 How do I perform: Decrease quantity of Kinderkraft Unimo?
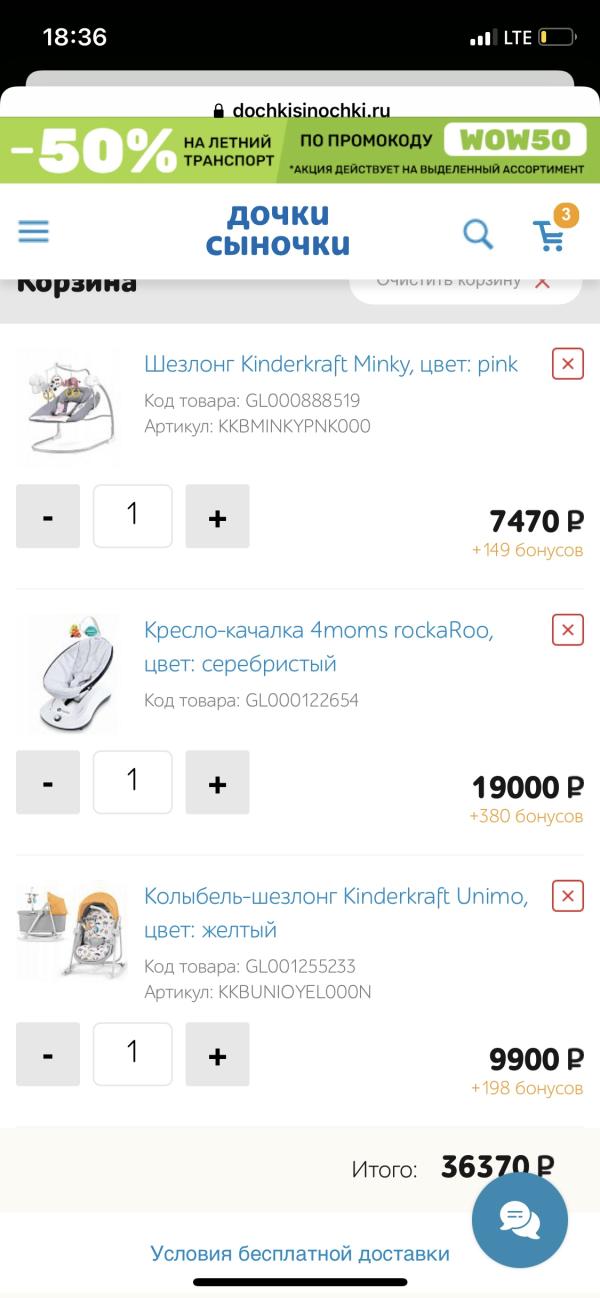click(48, 1055)
